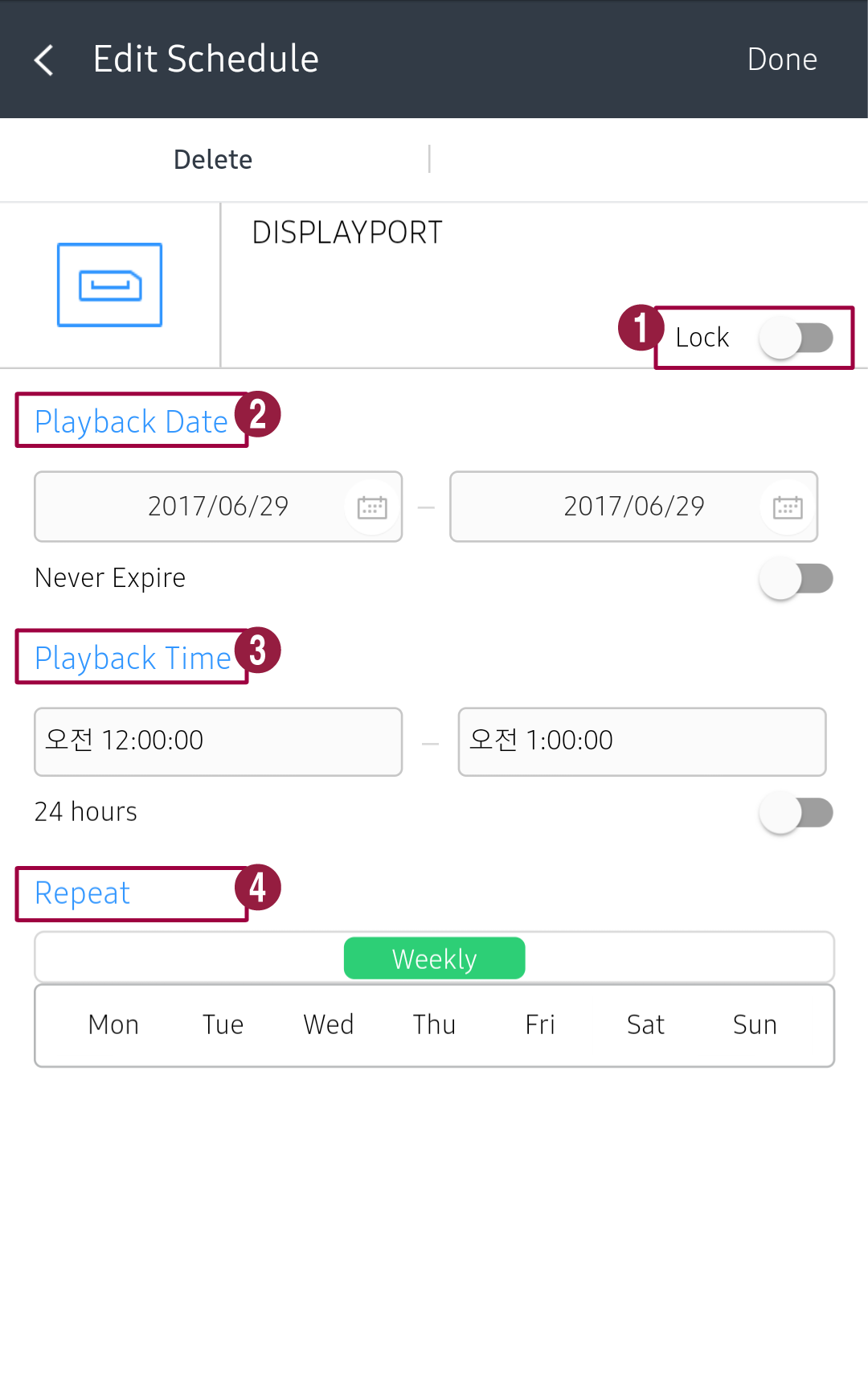Open the DISPLAYPORT input thumbnail
The width and height of the screenshot is (868, 1375).
[x=109, y=285]
